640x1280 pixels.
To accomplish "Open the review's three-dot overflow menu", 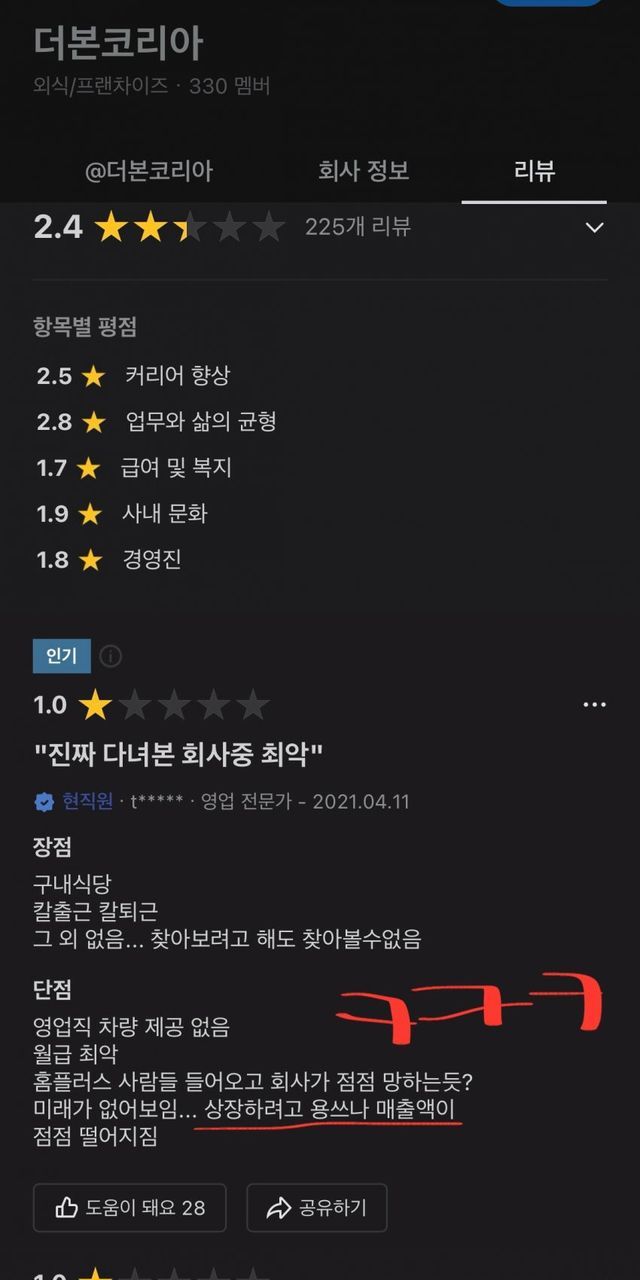I will click(x=594, y=705).
